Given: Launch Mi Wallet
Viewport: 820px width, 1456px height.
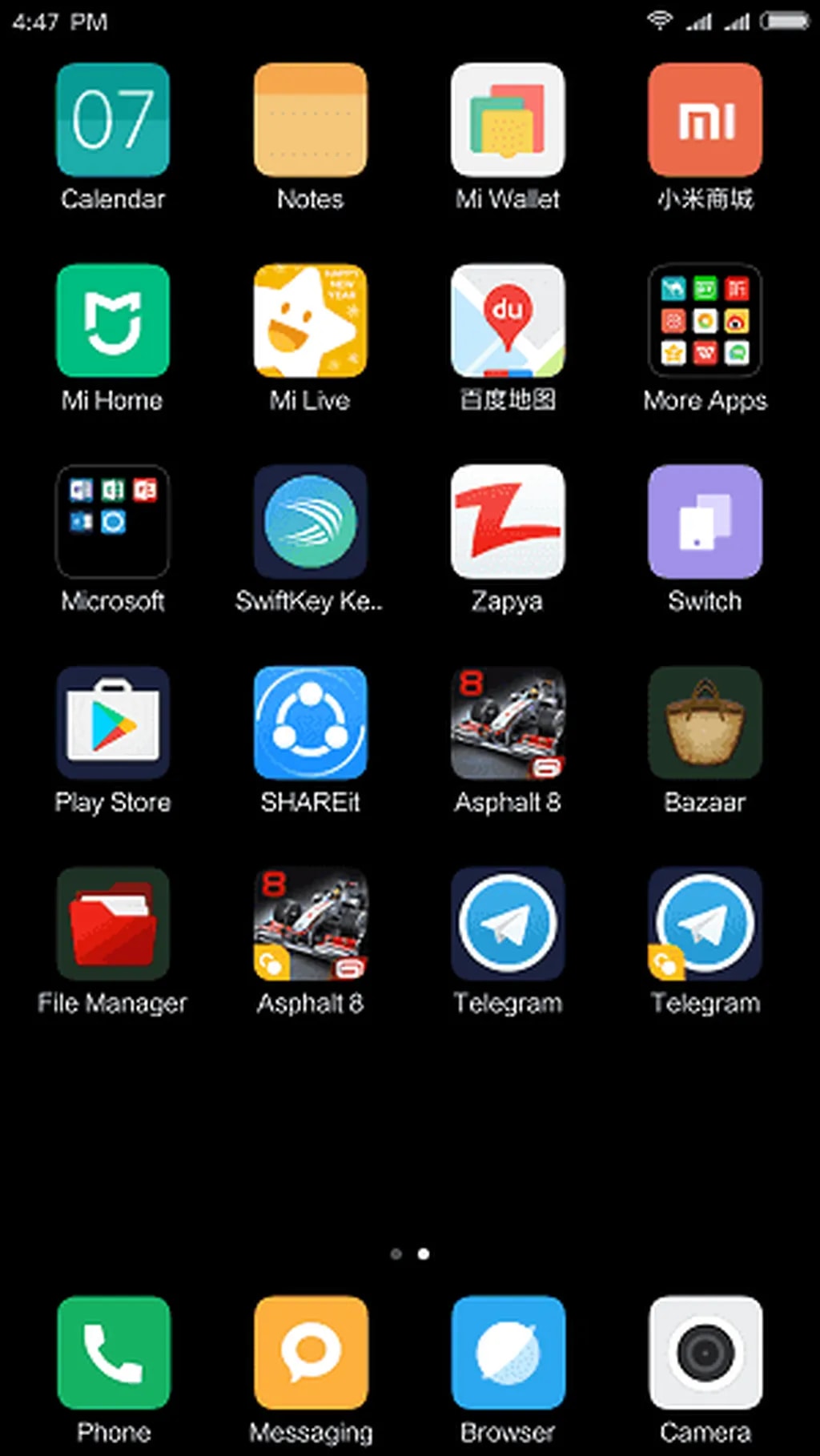Looking at the screenshot, I should point(507,120).
